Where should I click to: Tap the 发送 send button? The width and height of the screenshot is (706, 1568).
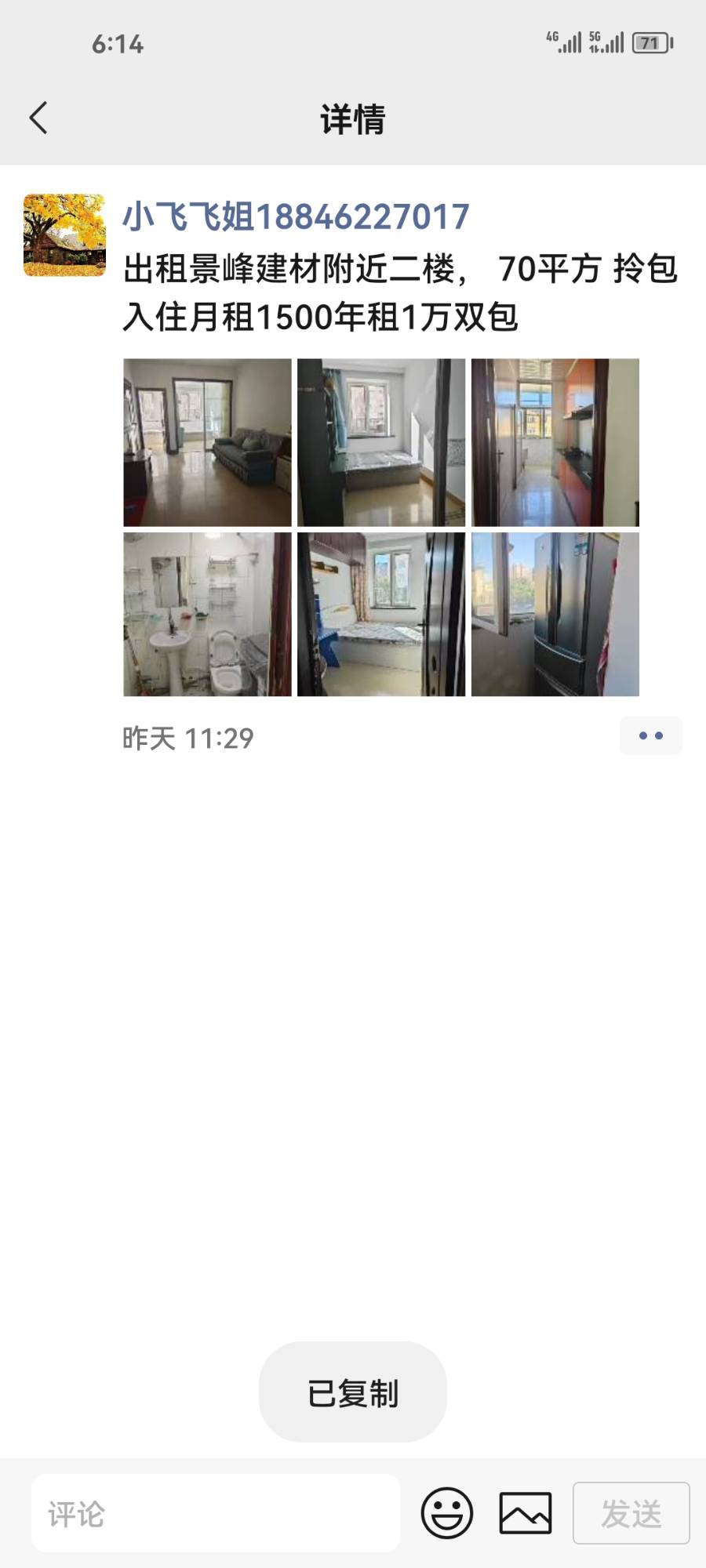click(x=631, y=1513)
